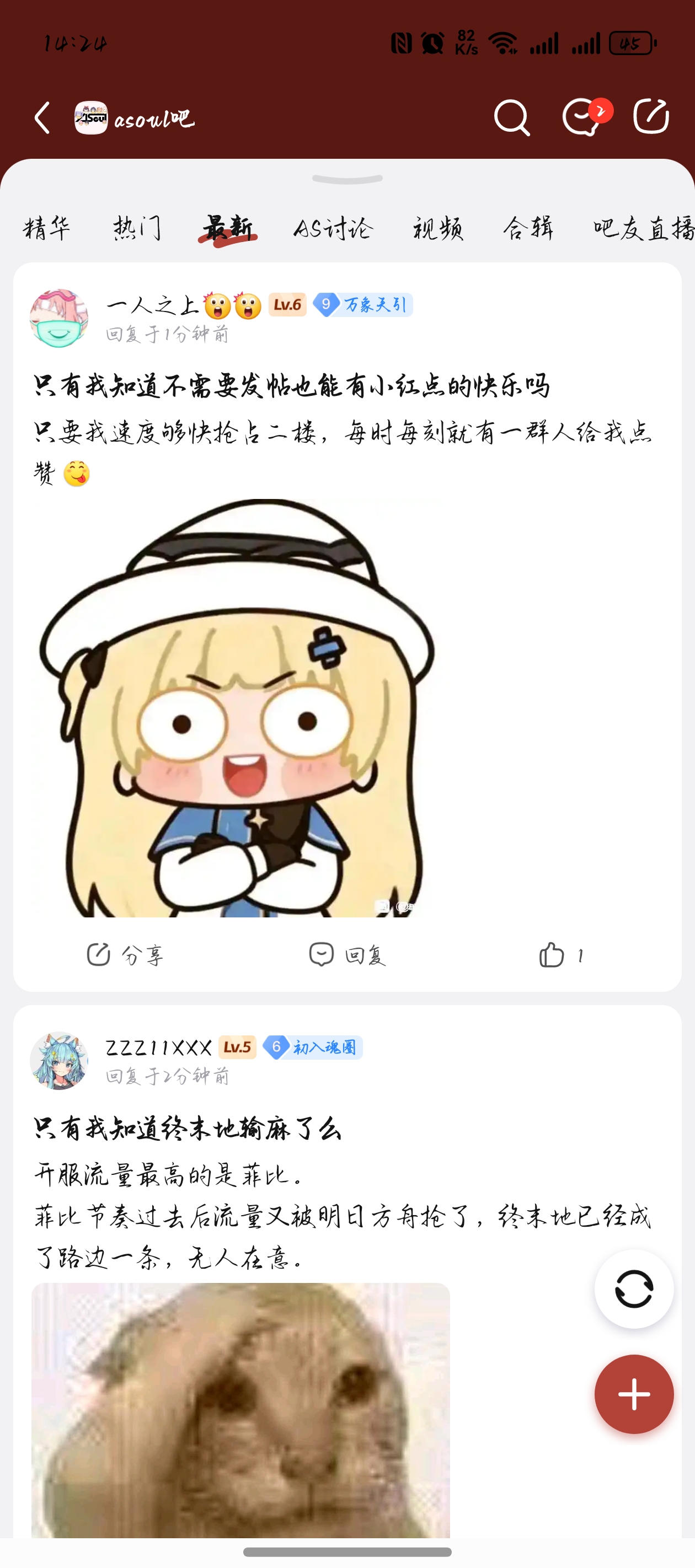
Task: Go back using the top-left arrow
Action: click(42, 118)
